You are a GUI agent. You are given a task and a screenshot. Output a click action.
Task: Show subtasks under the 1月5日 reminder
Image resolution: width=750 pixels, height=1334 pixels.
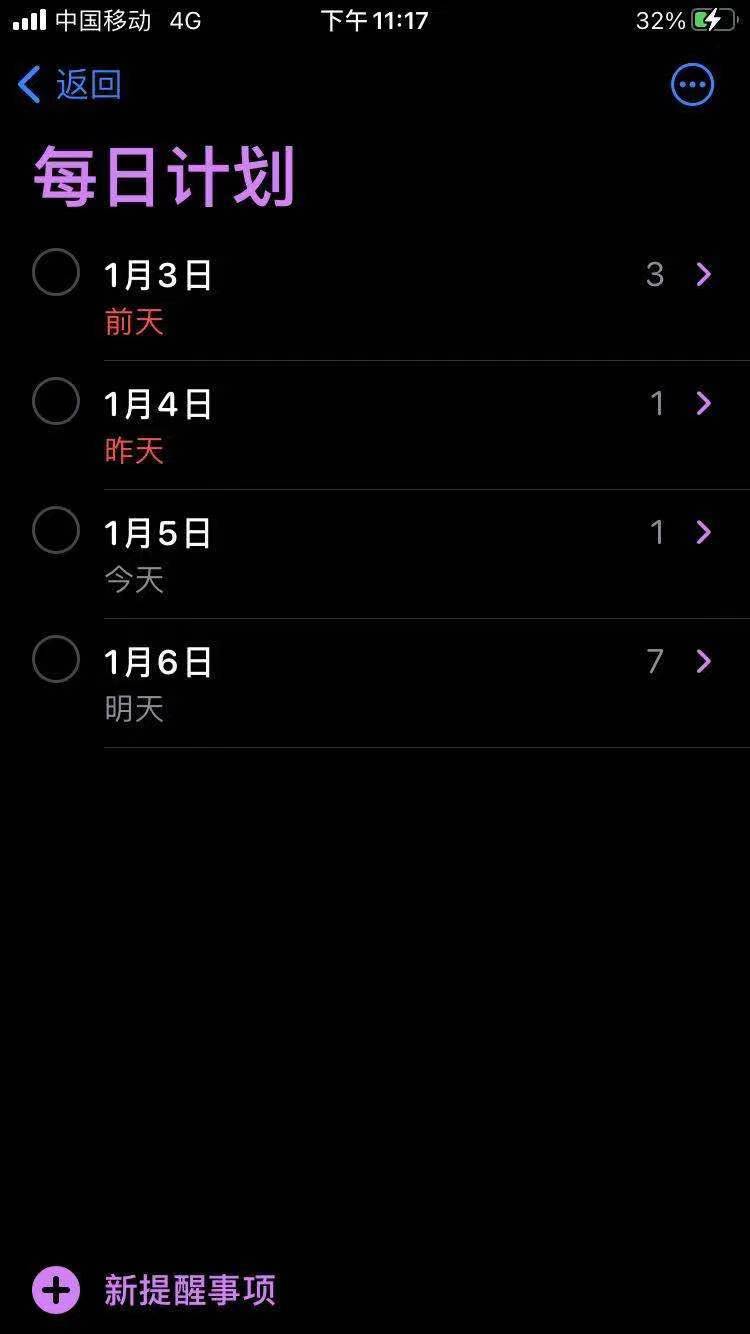703,532
